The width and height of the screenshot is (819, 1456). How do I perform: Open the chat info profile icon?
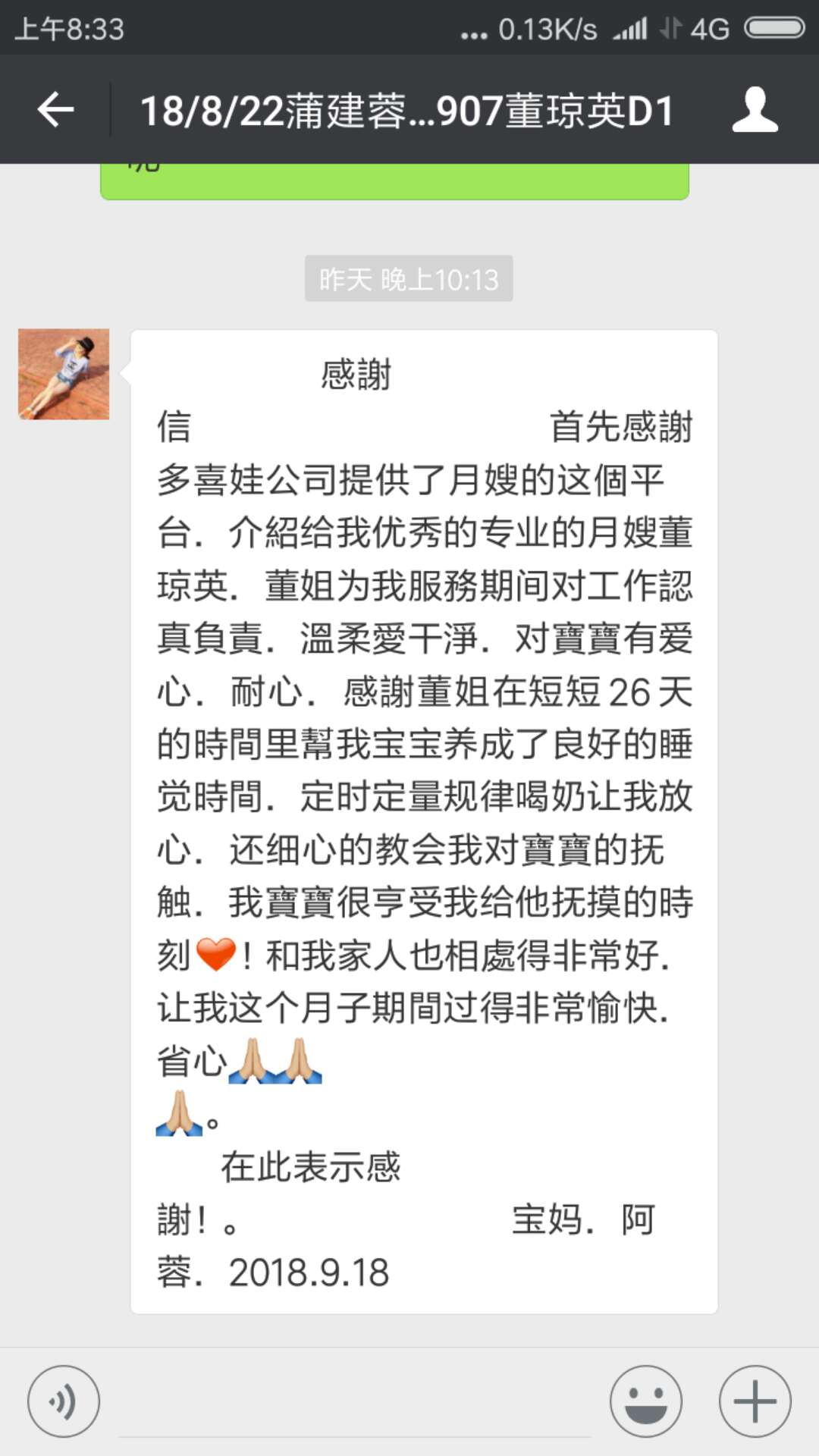pos(755,110)
